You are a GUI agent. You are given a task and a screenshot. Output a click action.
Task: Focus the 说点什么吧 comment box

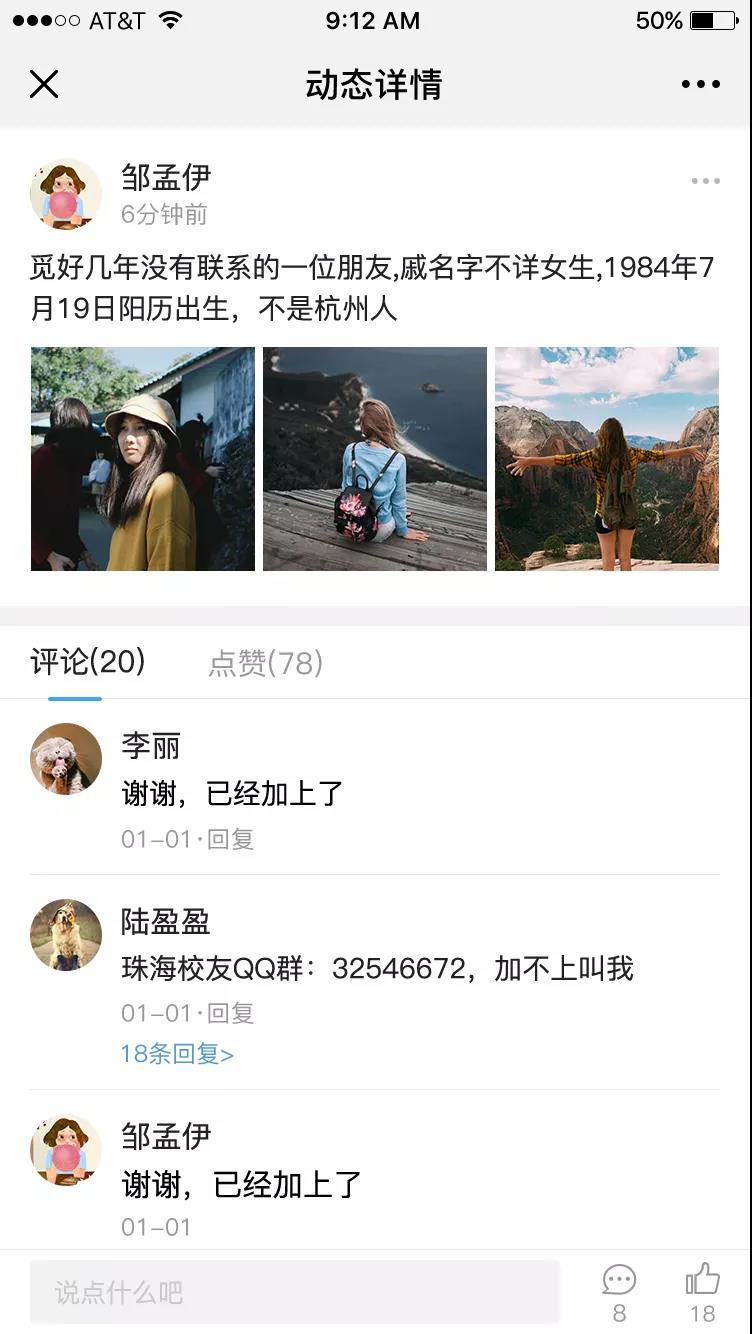click(x=294, y=1292)
